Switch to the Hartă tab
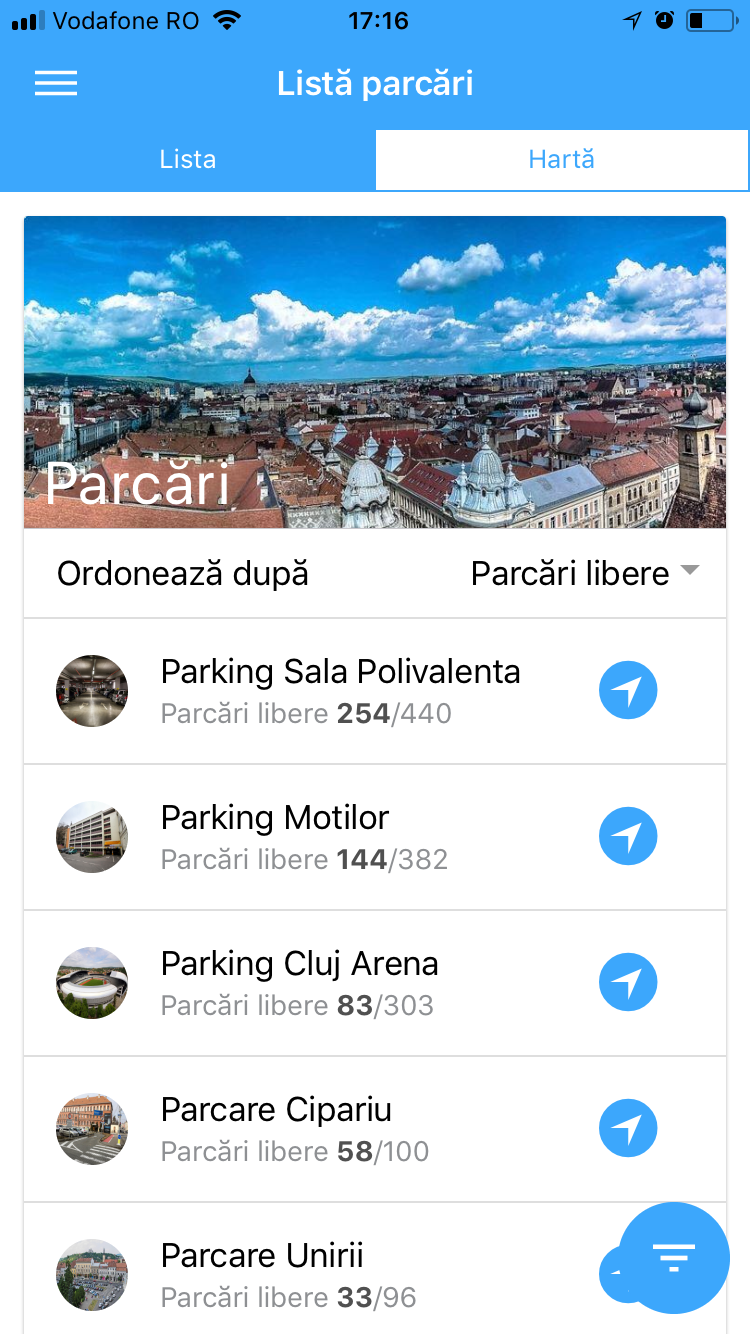Image resolution: width=750 pixels, height=1334 pixels. (x=561, y=158)
